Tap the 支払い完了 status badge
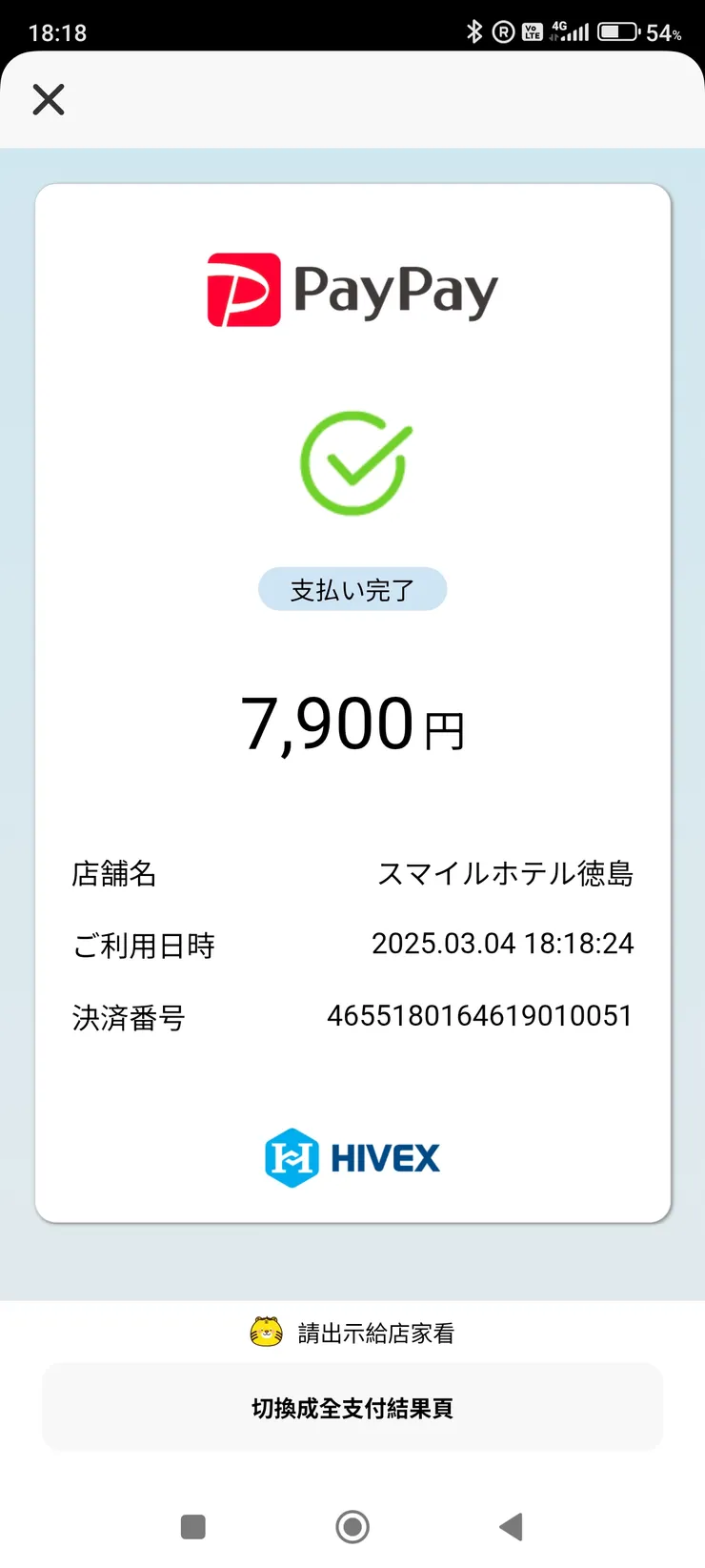The height and width of the screenshot is (1568, 705). (x=352, y=589)
